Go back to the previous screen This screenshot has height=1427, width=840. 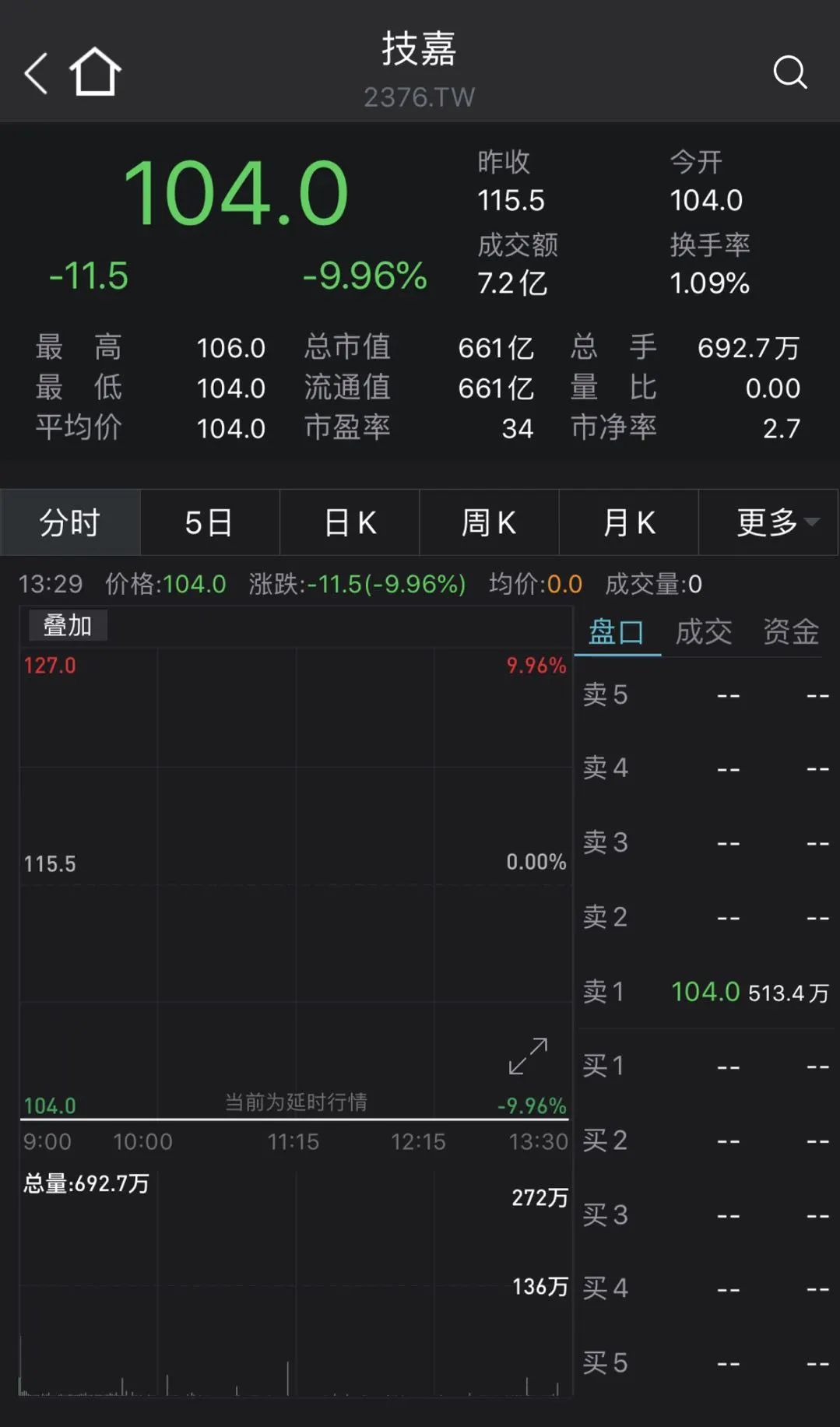coord(36,73)
